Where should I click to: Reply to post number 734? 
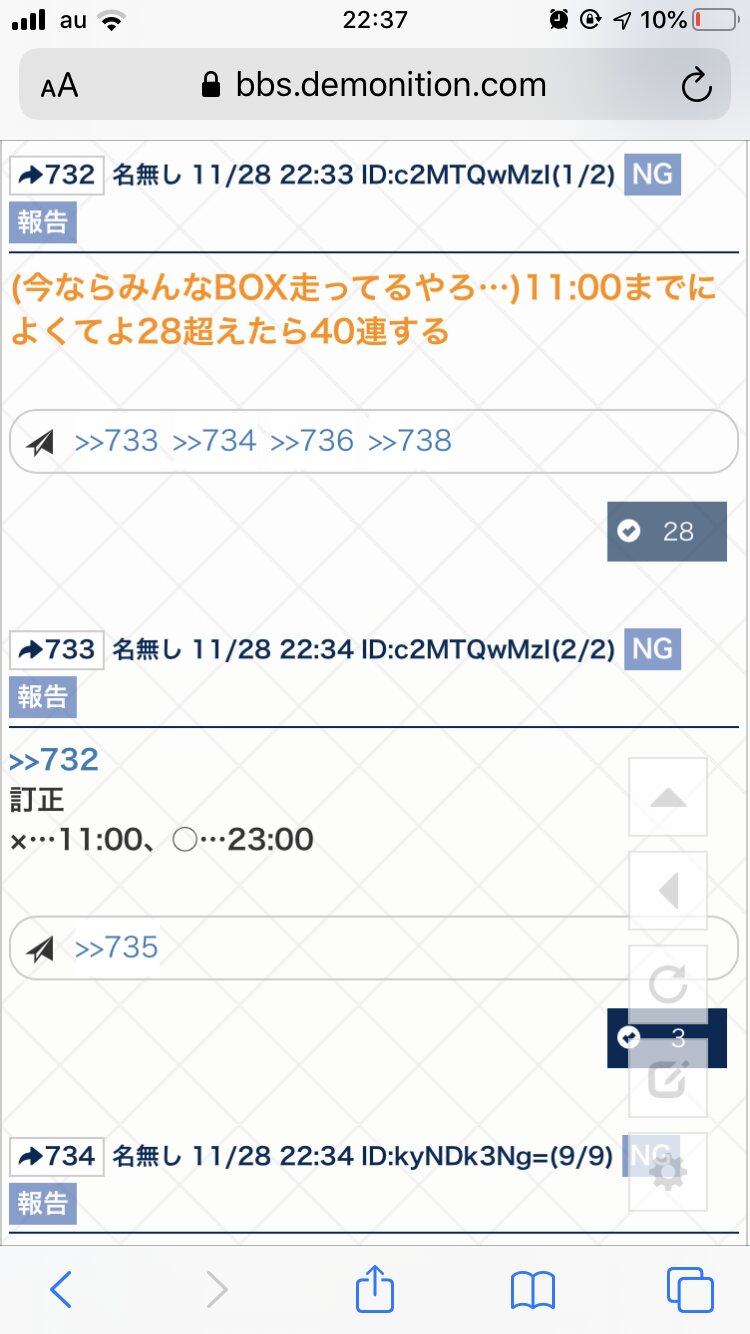[57, 1157]
